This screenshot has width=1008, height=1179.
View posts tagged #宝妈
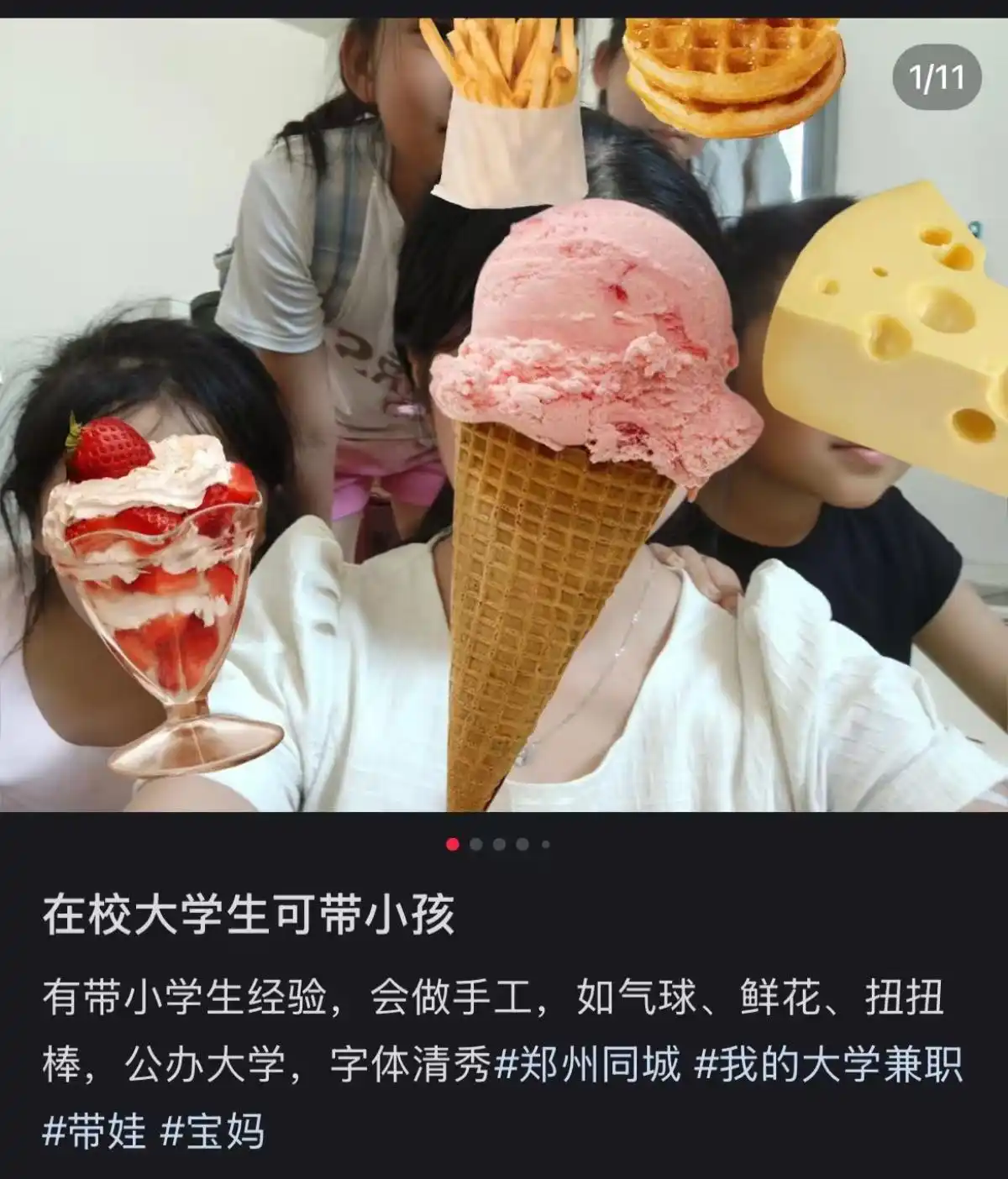[213, 1131]
